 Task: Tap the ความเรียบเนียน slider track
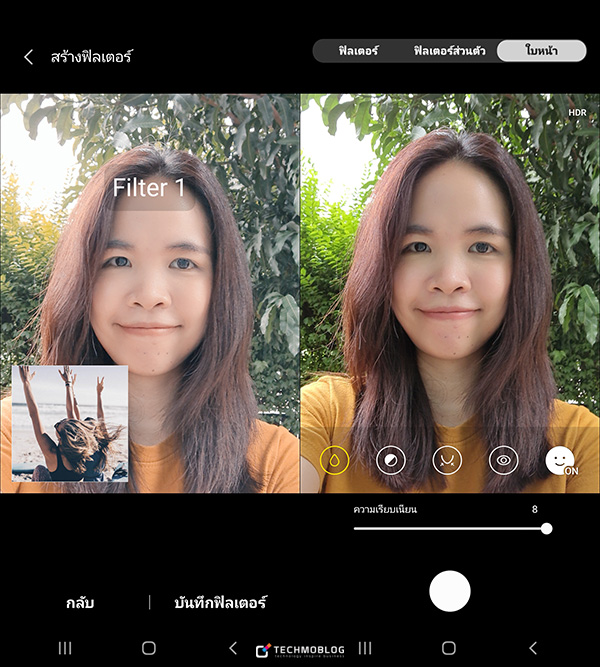[x=450, y=528]
